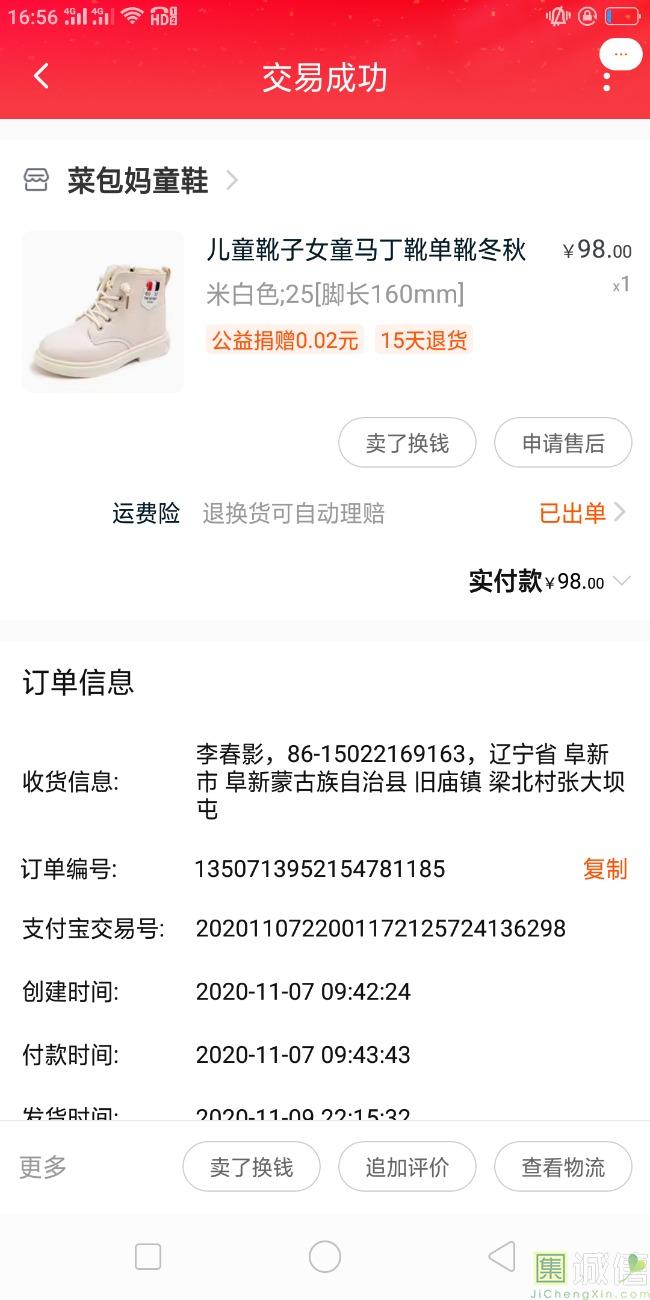Tap 更多 in the bottom bar
Image resolution: width=650 pixels, height=1300 pixels.
(x=43, y=1167)
